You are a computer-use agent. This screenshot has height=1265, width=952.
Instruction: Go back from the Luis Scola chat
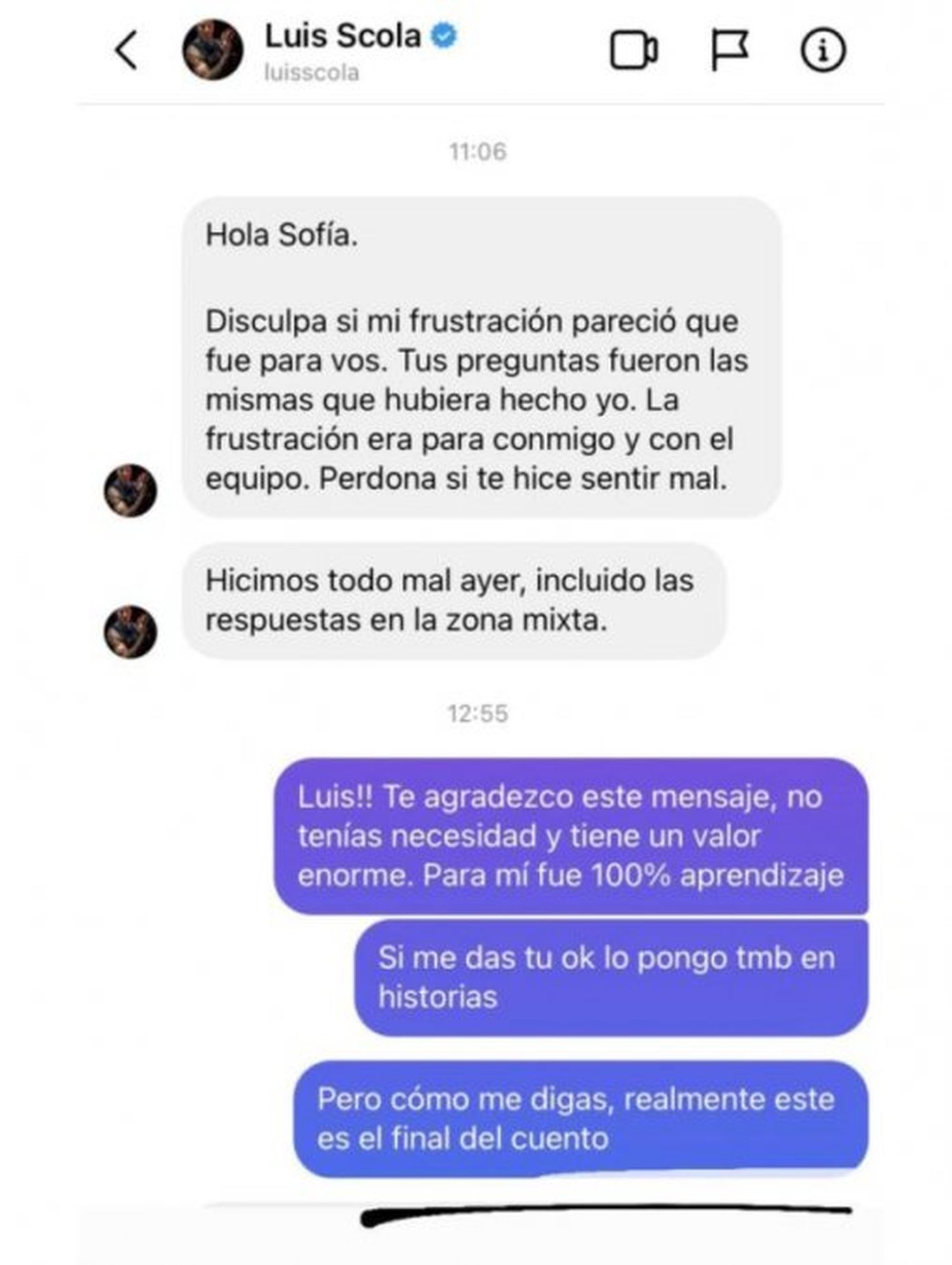tap(126, 50)
